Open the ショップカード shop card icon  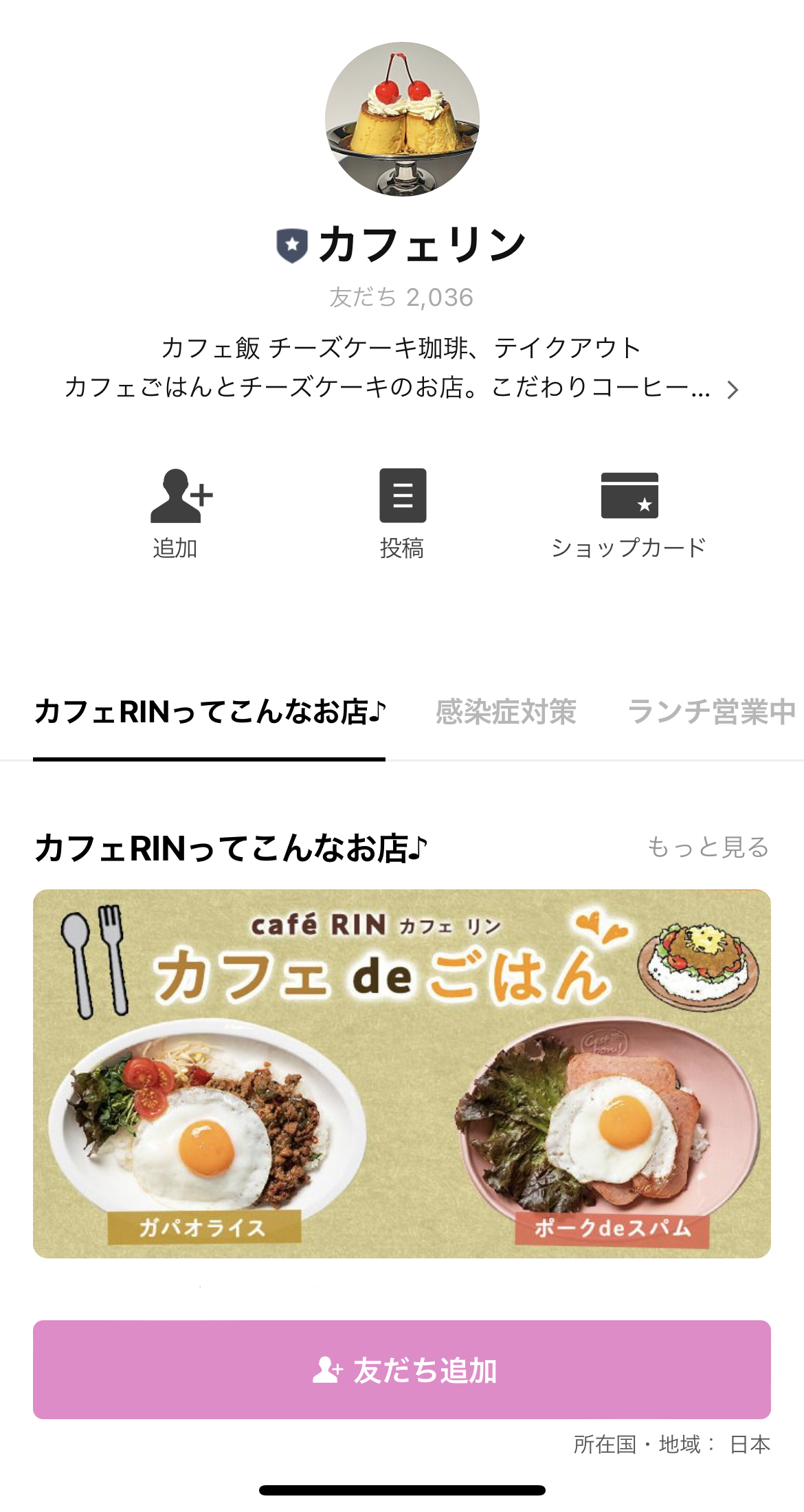pos(630,498)
